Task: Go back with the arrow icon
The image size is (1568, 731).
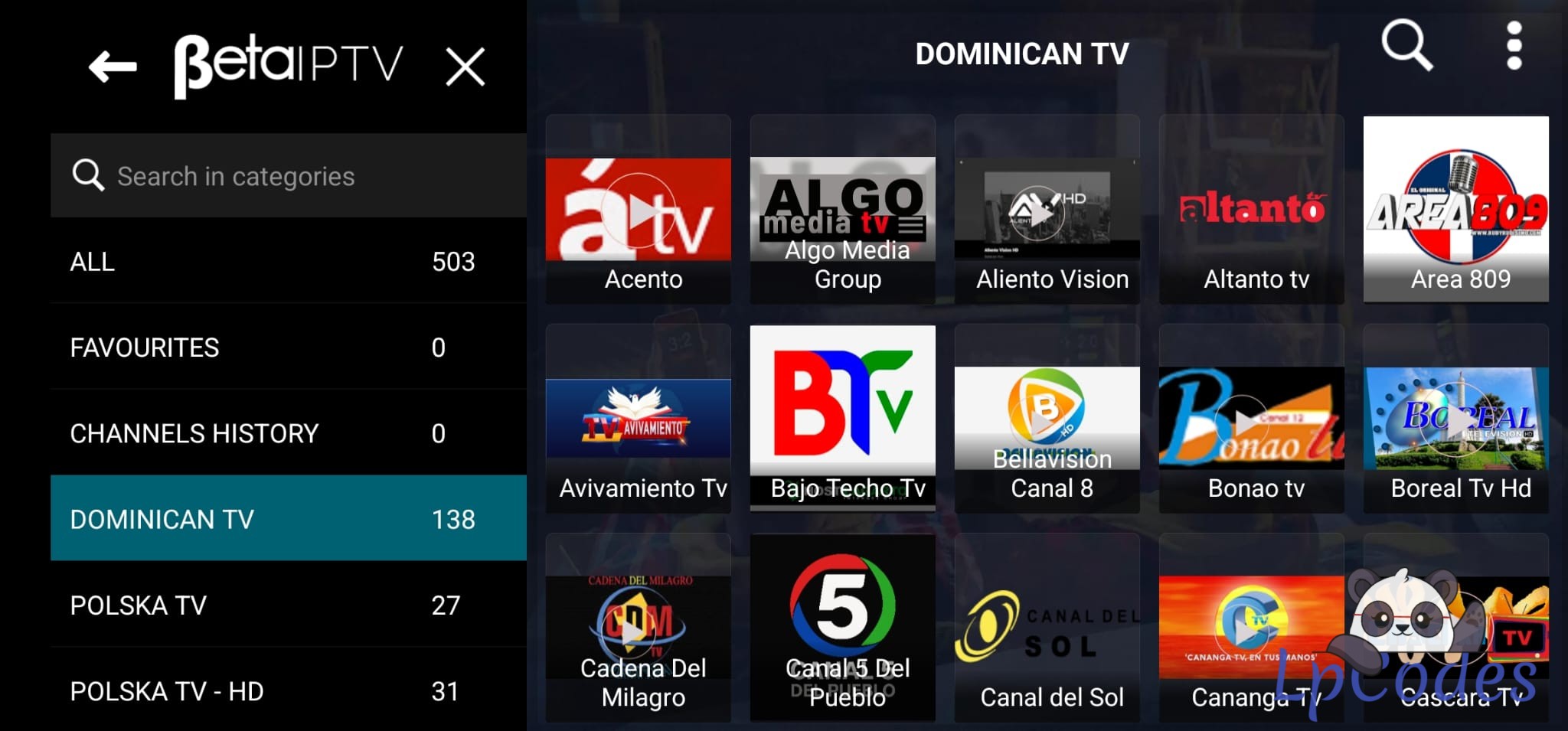Action: click(113, 67)
